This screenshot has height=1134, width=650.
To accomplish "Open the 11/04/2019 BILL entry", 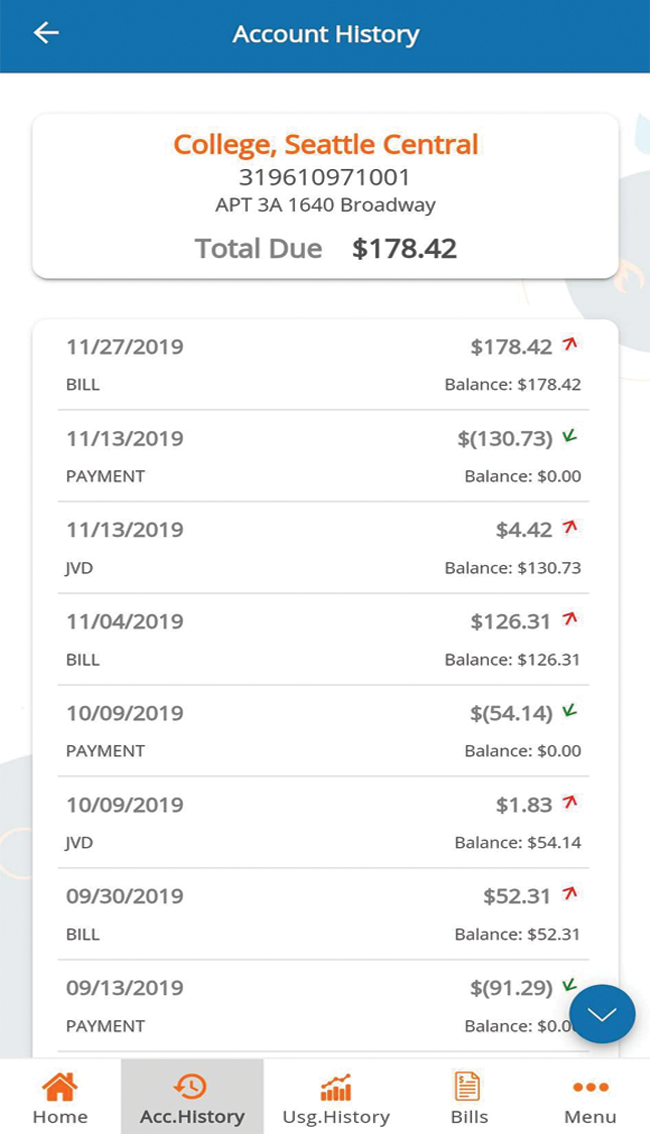I will click(x=323, y=639).
